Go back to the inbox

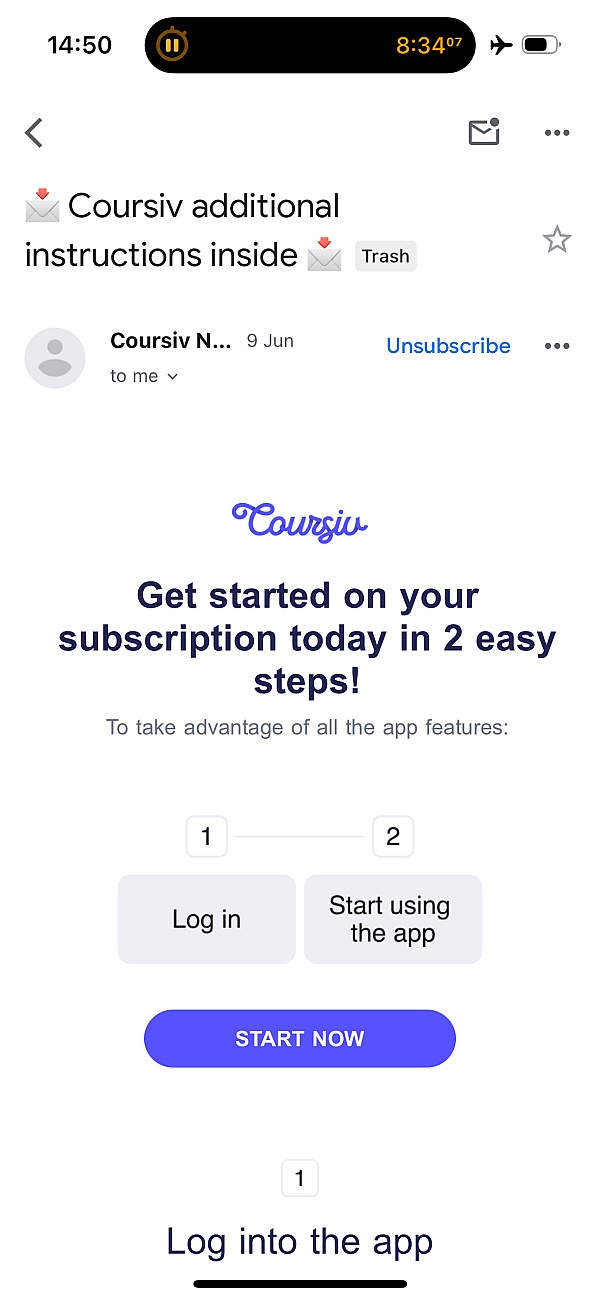pyautogui.click(x=35, y=133)
